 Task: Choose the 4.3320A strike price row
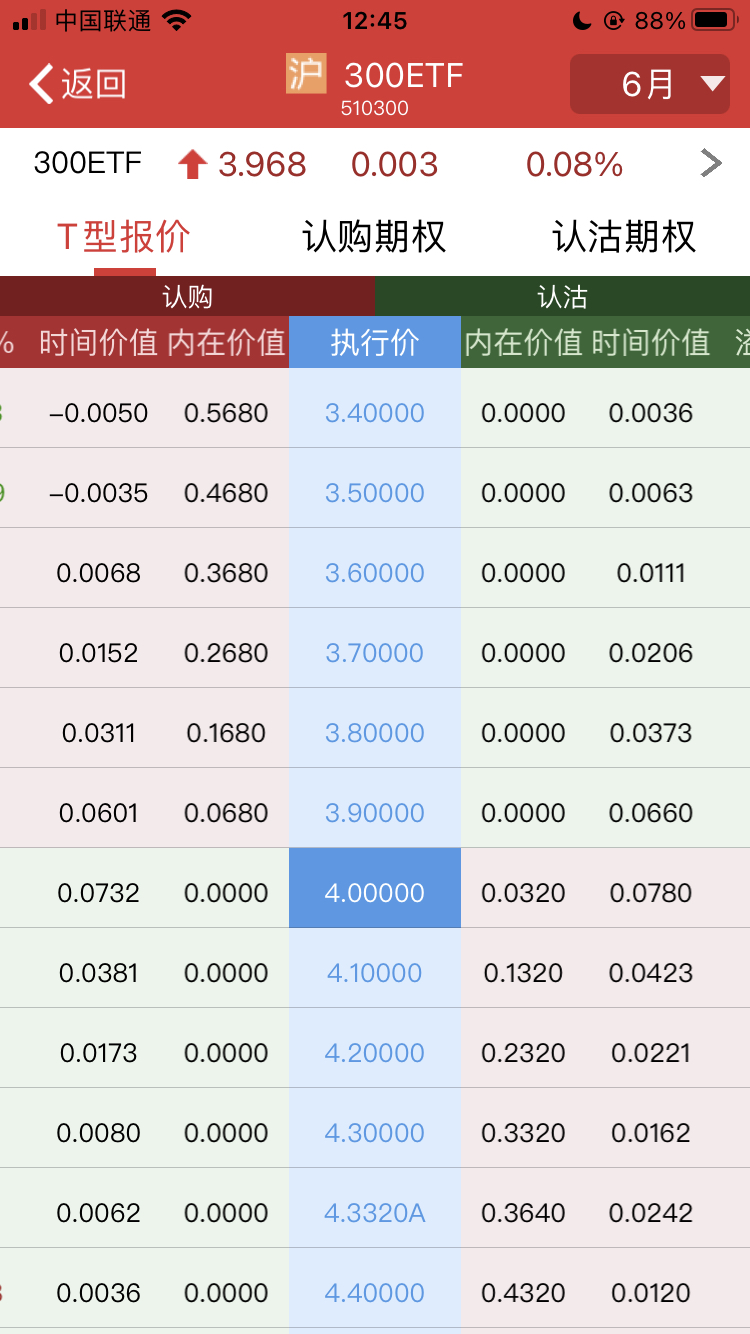tap(375, 1213)
